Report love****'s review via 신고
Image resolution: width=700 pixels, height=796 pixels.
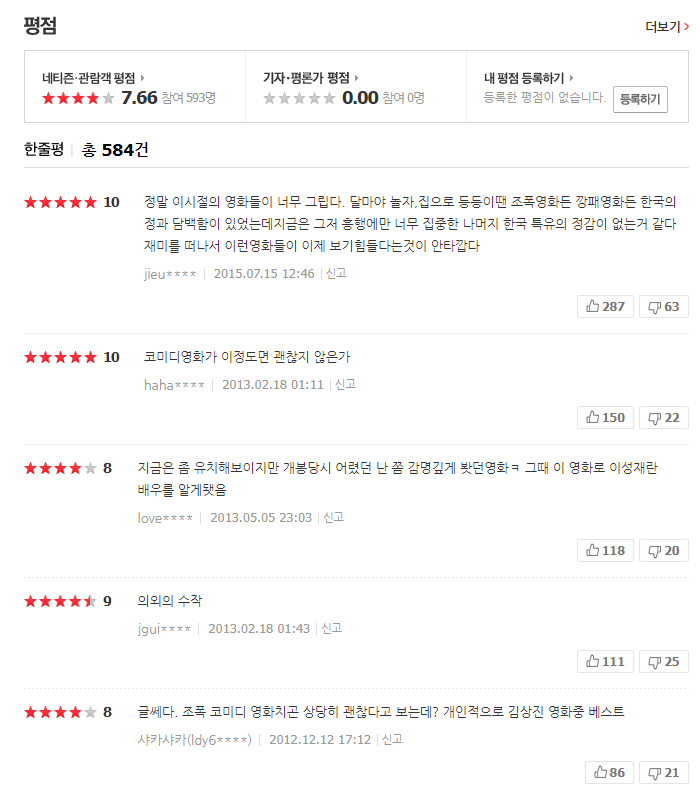333,517
